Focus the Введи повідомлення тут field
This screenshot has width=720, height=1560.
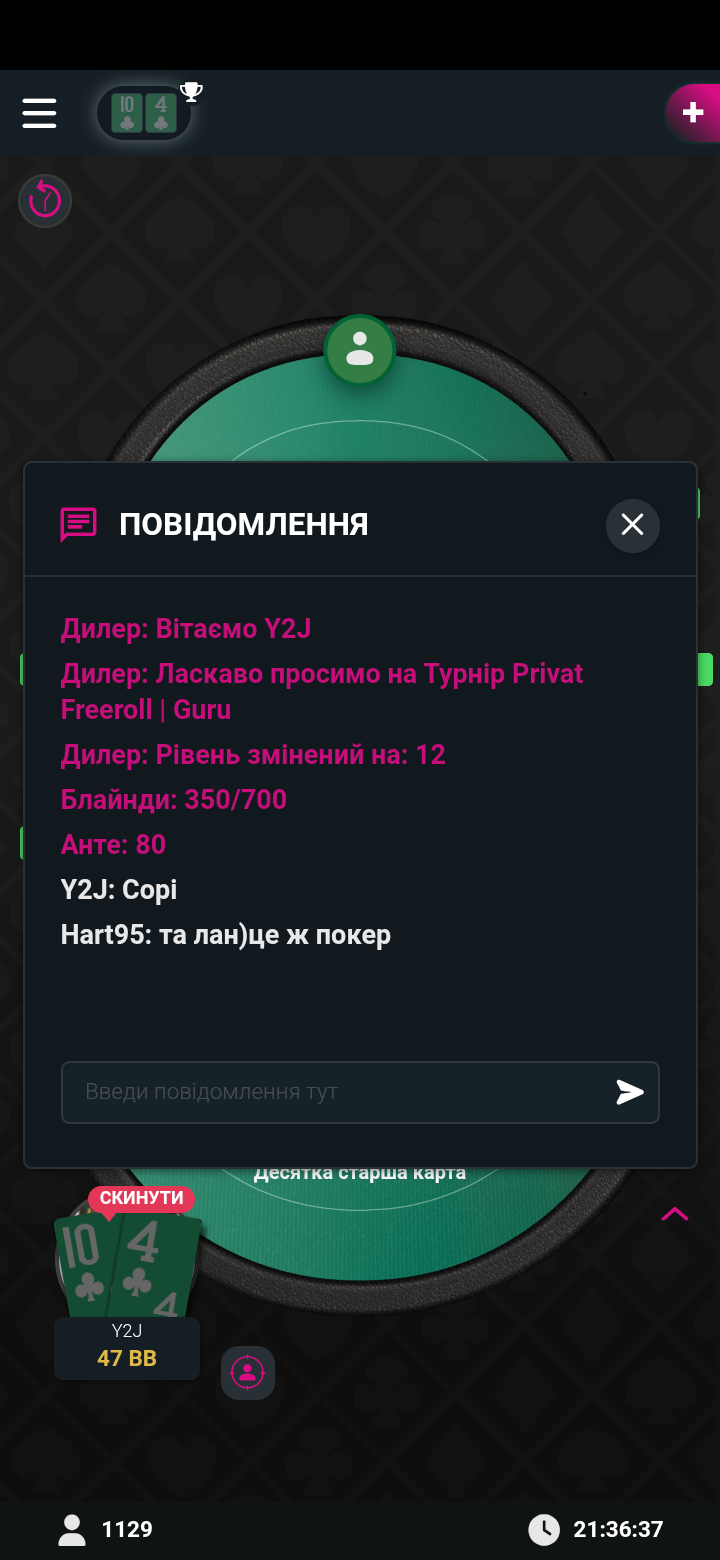click(x=336, y=1092)
